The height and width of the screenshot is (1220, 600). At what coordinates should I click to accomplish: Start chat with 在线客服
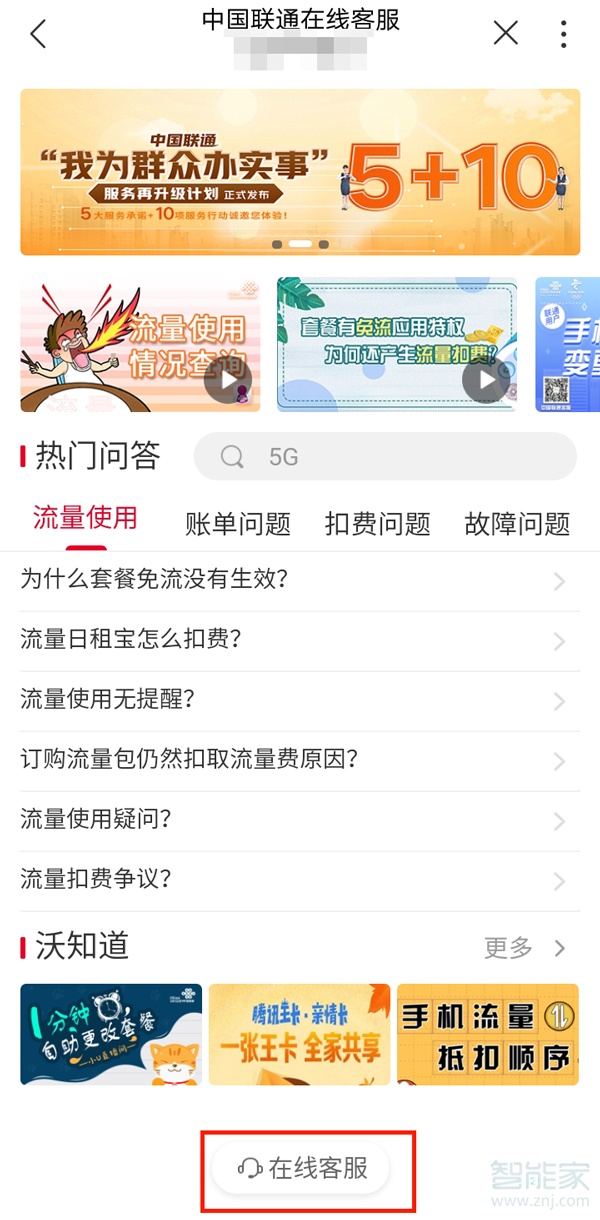tap(302, 1167)
